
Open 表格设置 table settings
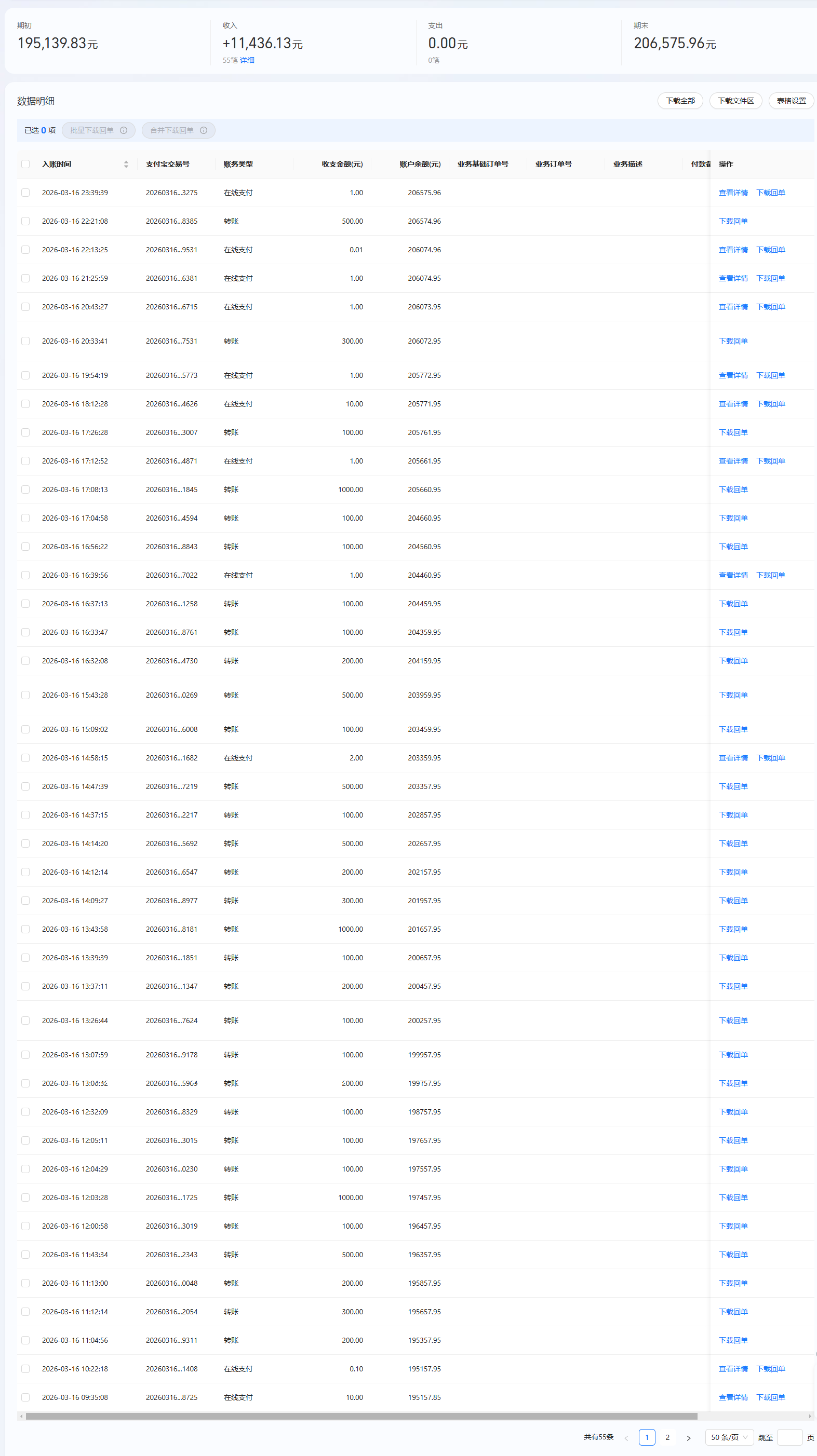pyautogui.click(x=791, y=101)
